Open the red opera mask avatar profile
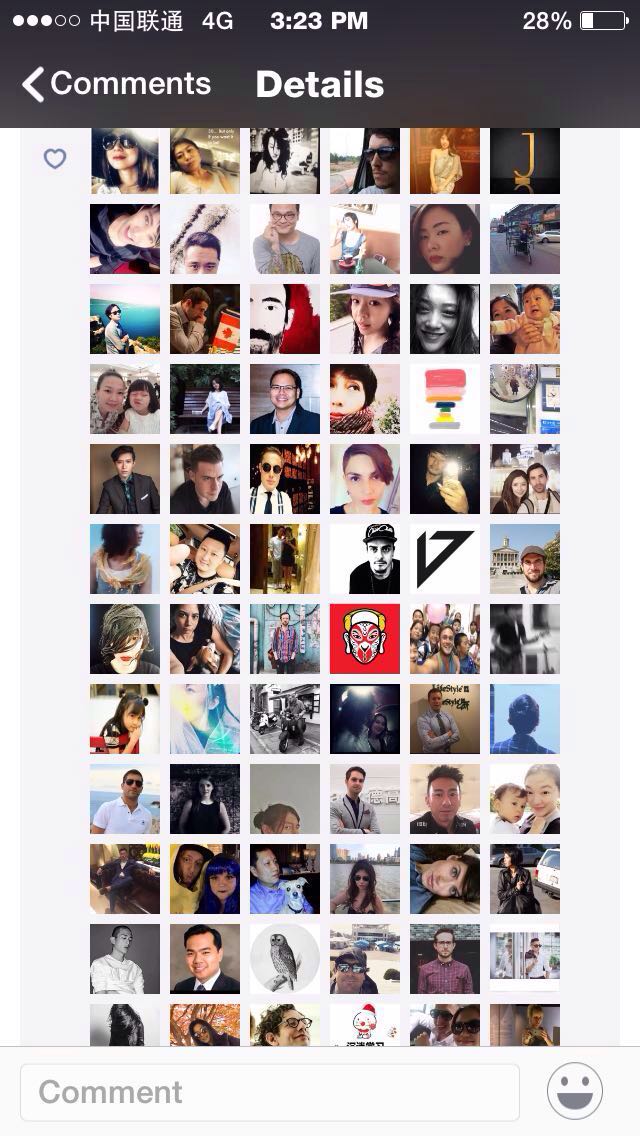Screen dimensions: 640x1136 pyautogui.click(x=365, y=638)
